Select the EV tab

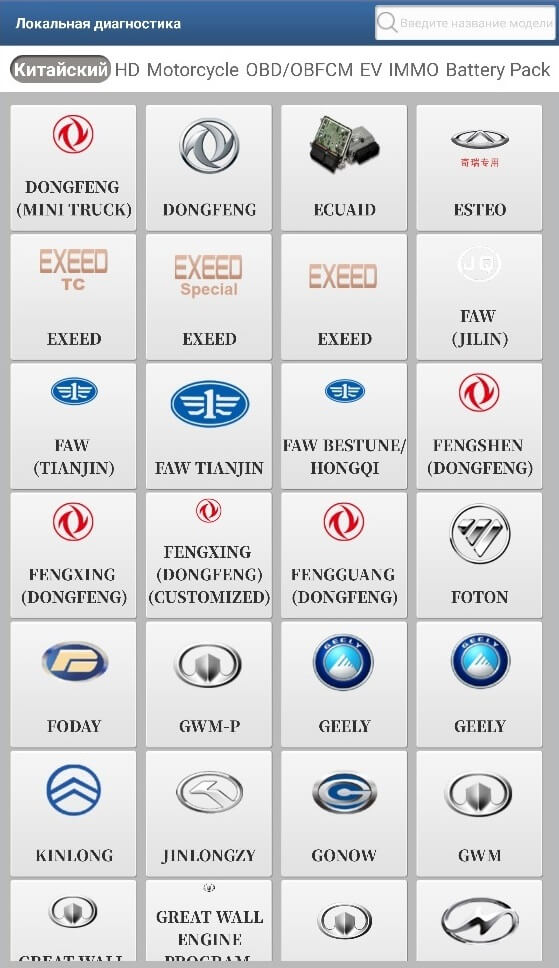(371, 69)
